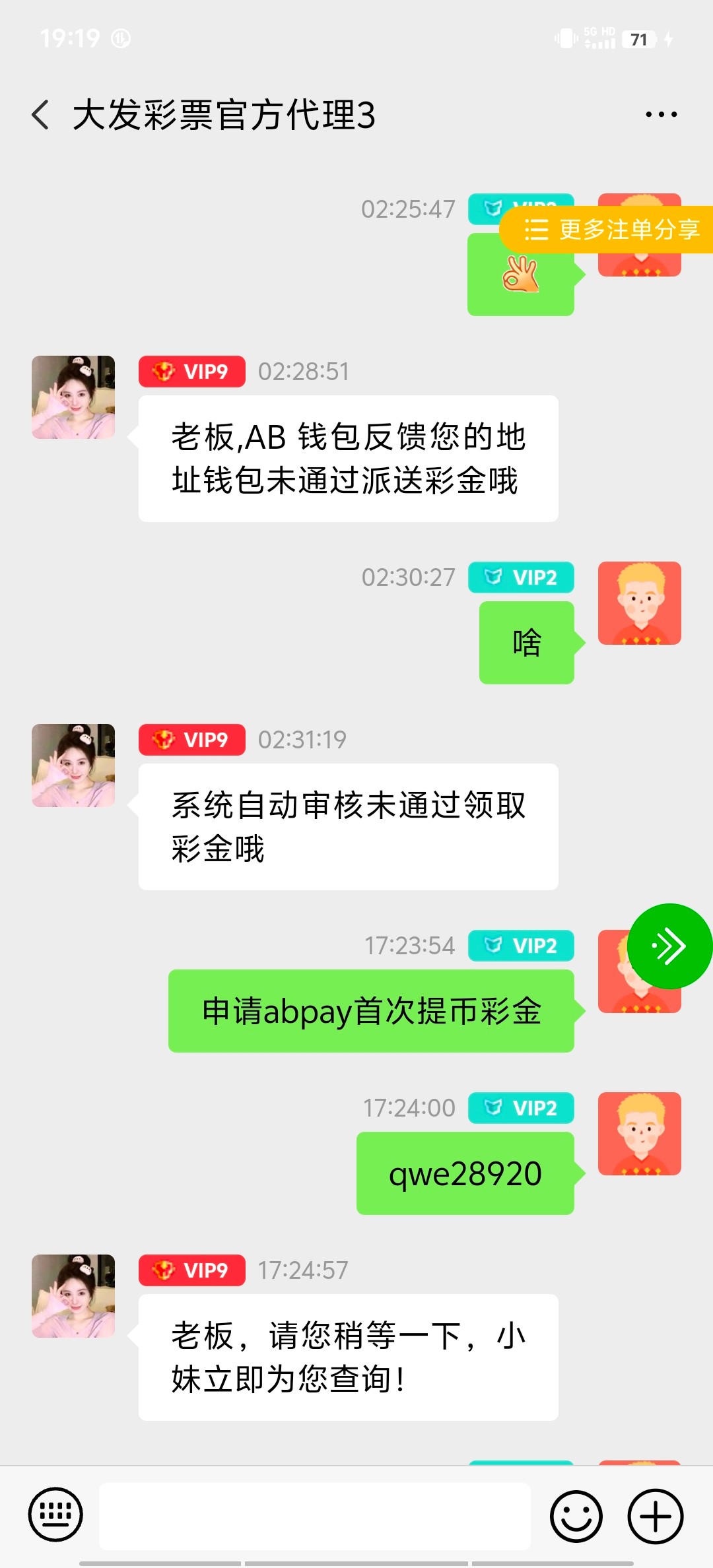
Task: Select the VIP9 badge on agent's 02:28:51 message
Action: coord(191,371)
